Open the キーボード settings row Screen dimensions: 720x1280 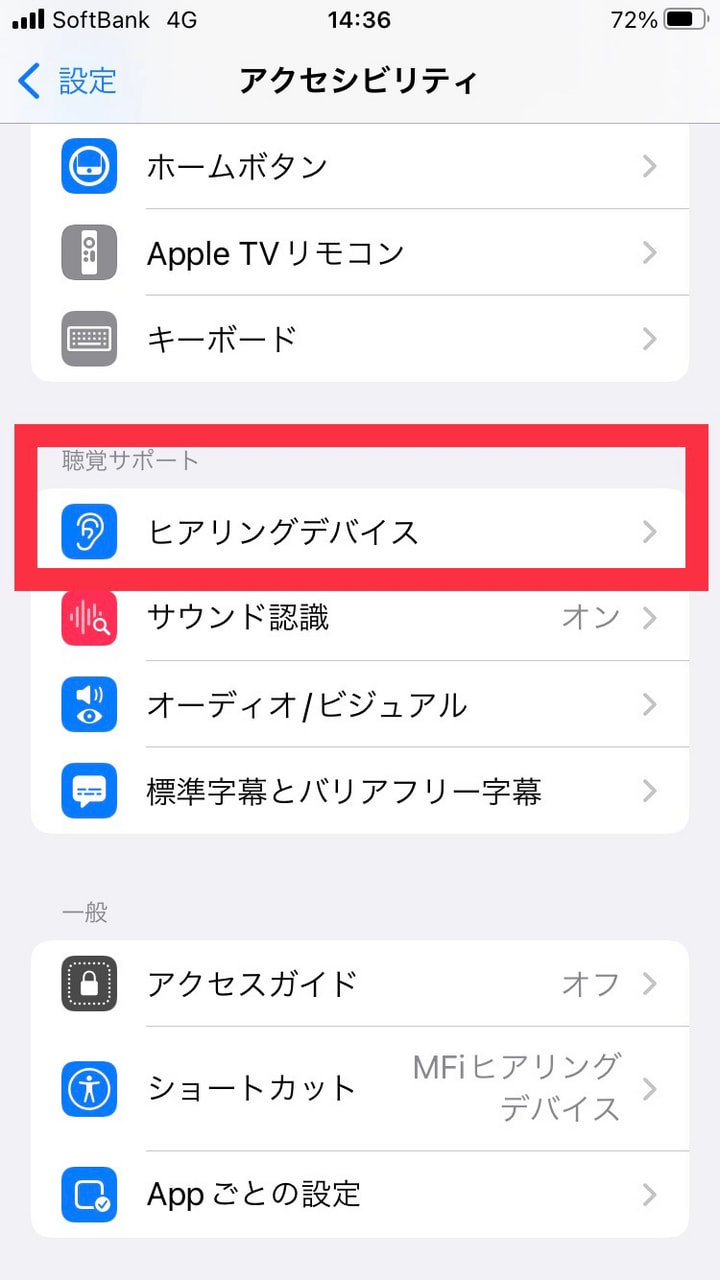click(x=360, y=339)
